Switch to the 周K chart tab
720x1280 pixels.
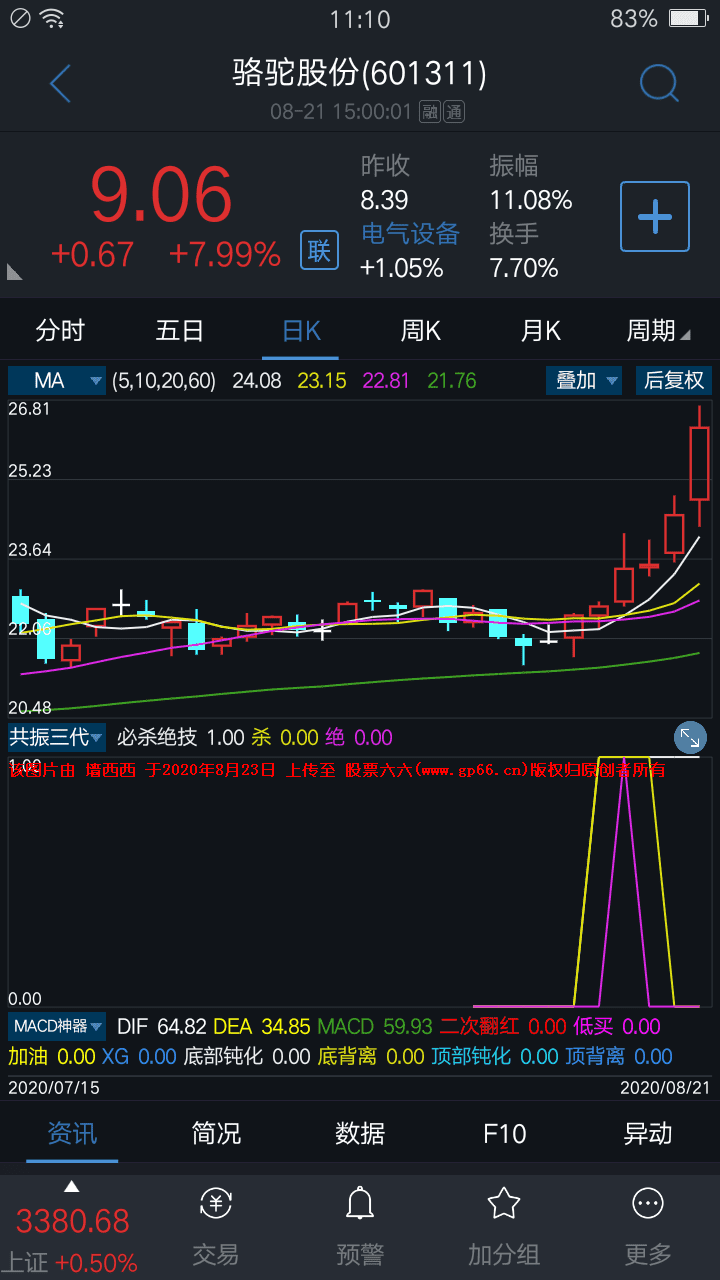tap(421, 330)
